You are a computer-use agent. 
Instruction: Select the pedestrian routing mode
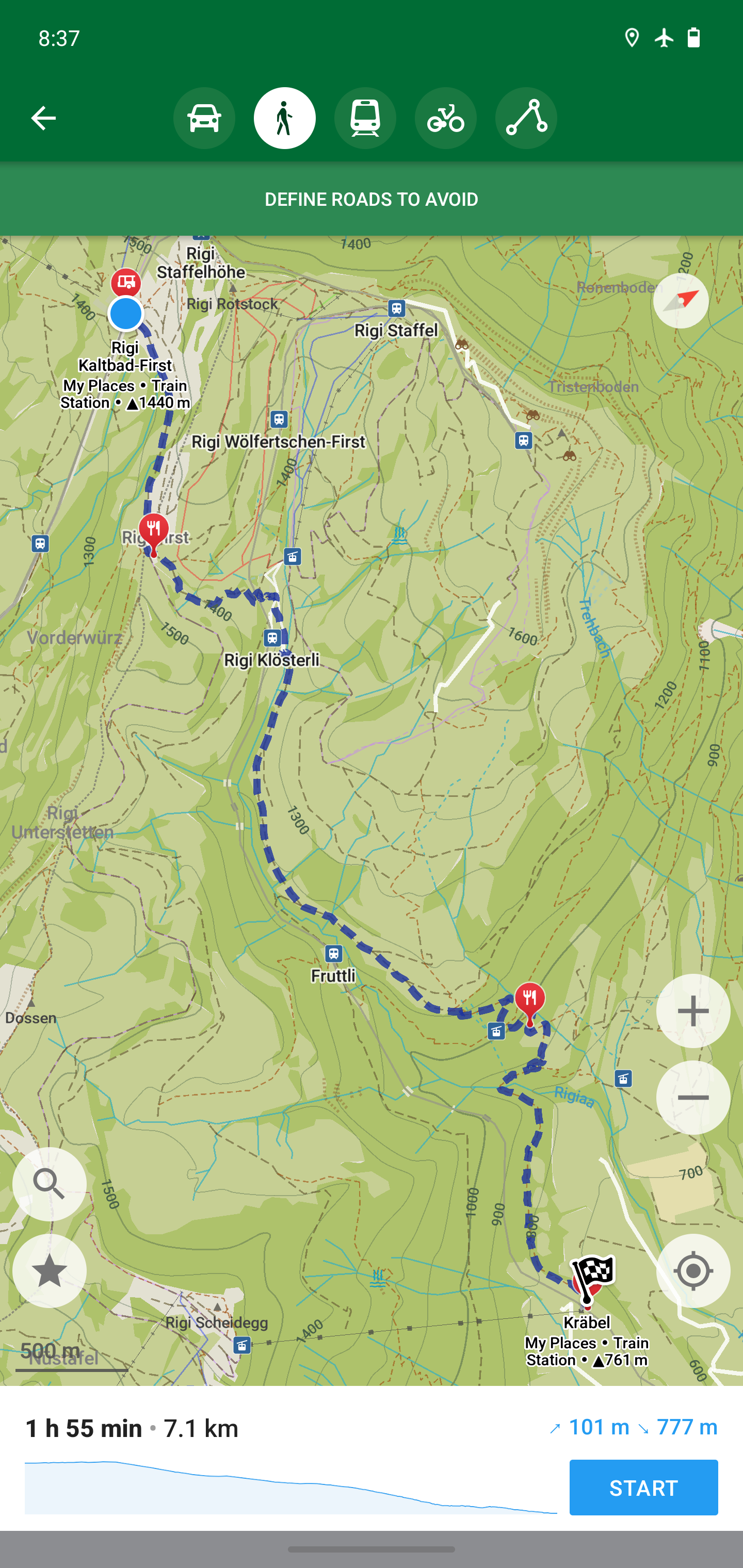click(285, 118)
